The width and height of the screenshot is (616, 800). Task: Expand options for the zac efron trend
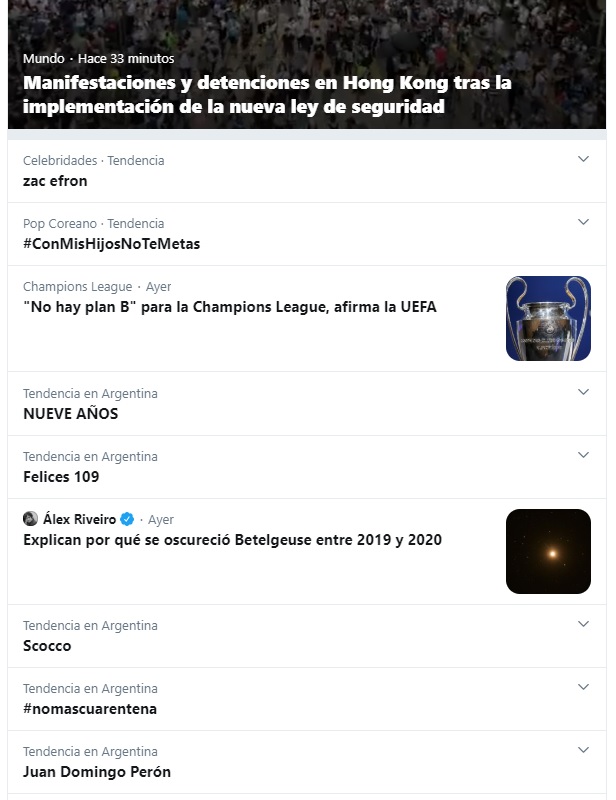point(584,159)
